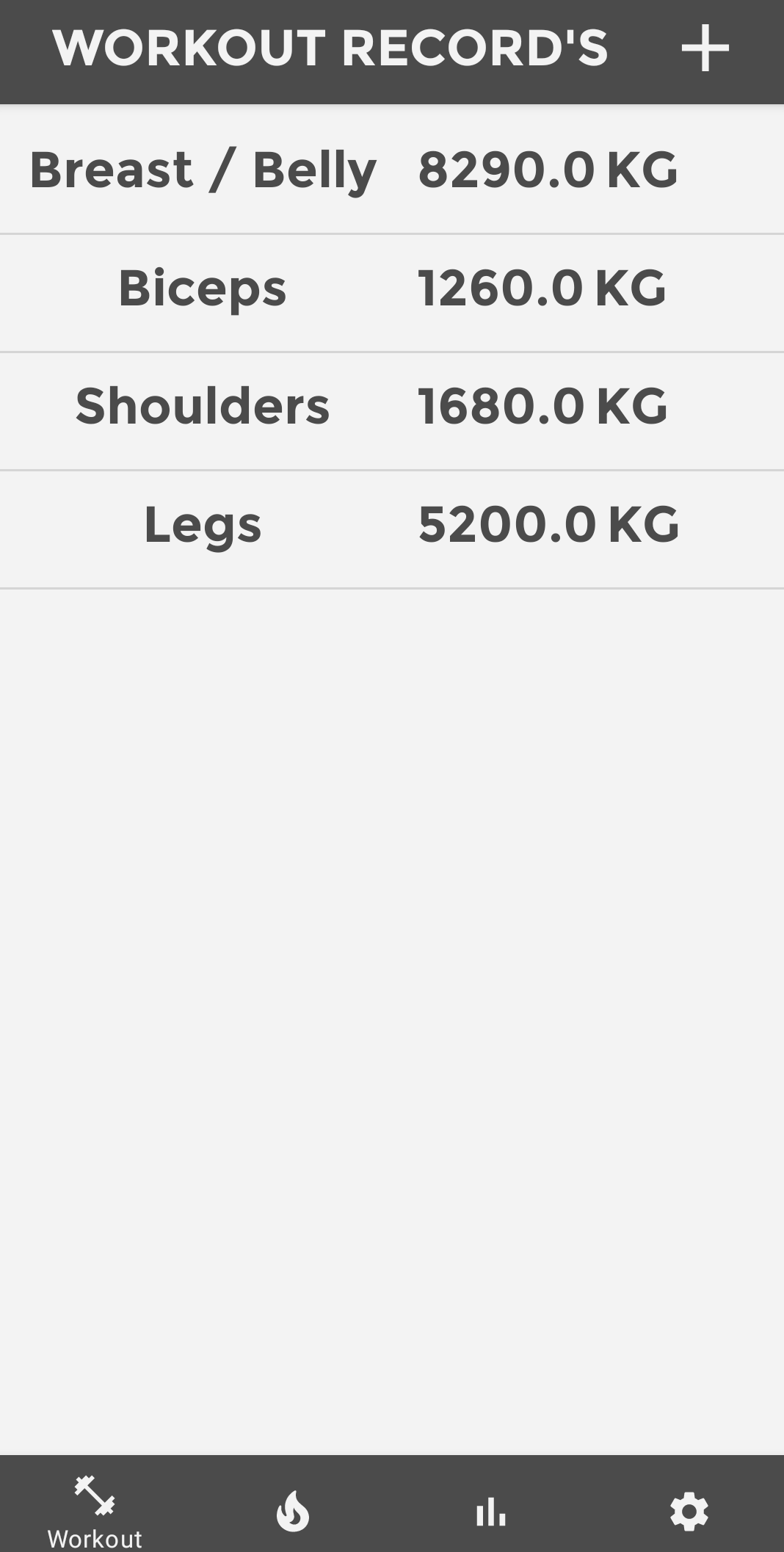784x1552 pixels.
Task: Click the WORKOUT RECORD'S title
Action: click(332, 48)
